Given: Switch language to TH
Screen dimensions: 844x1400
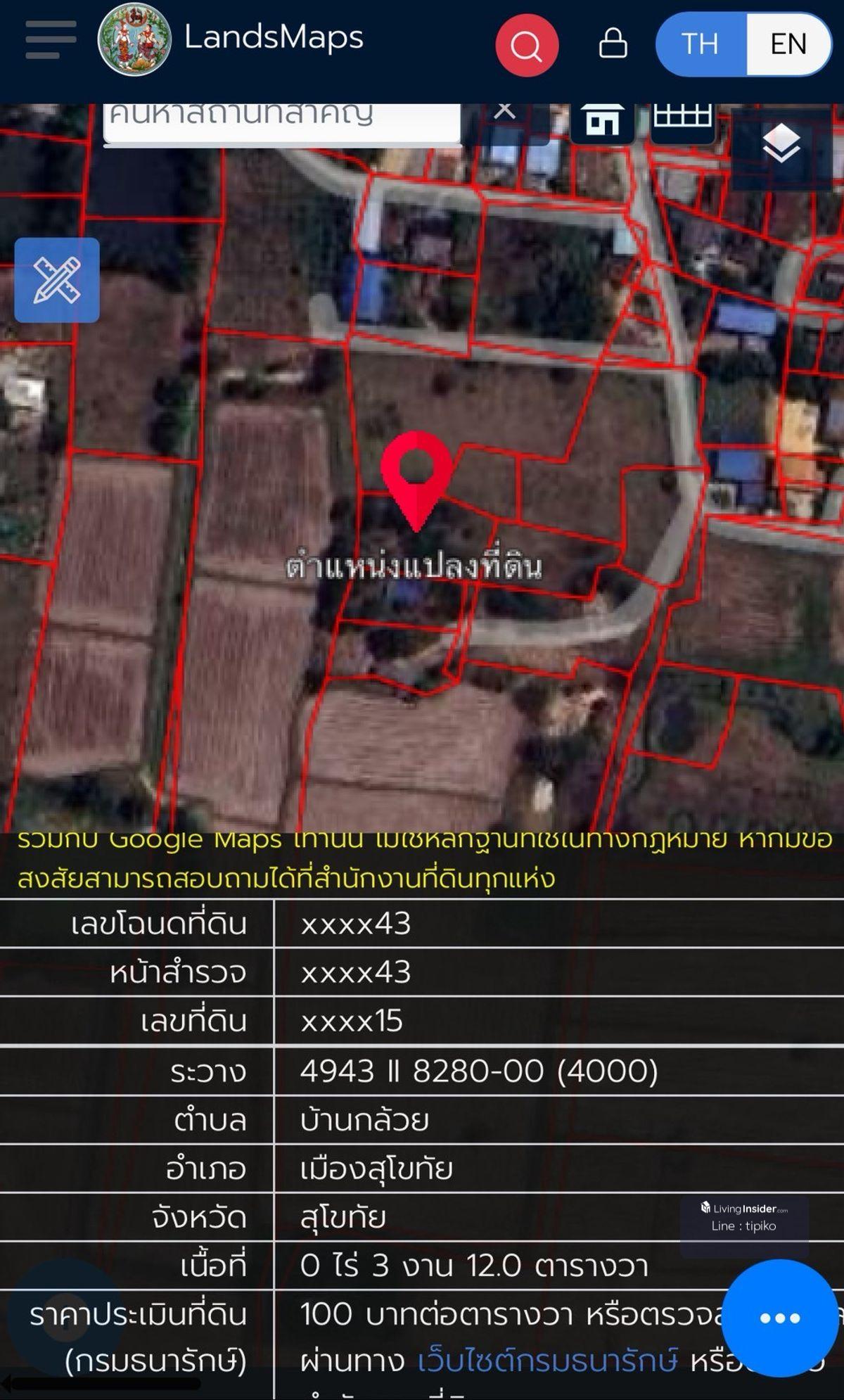Looking at the screenshot, I should point(701,44).
